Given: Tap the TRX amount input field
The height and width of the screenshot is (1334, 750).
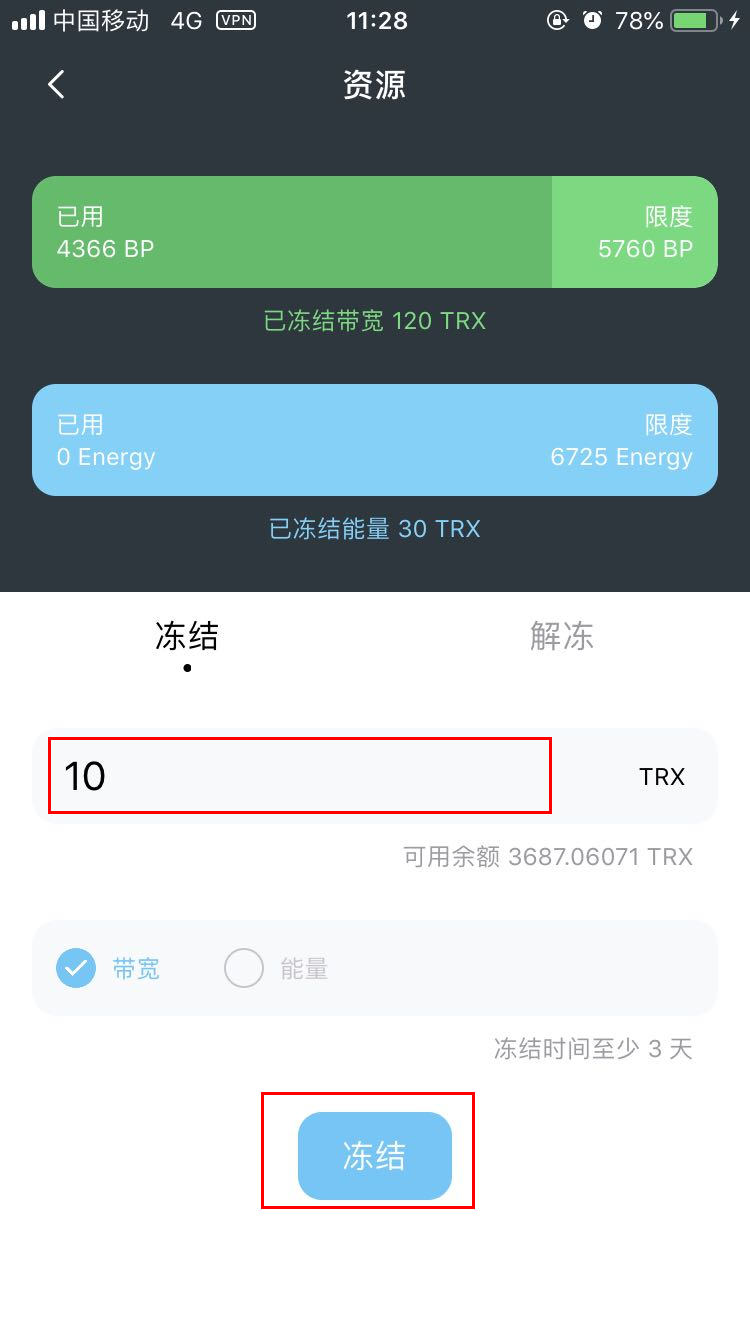Looking at the screenshot, I should pos(300,776).
